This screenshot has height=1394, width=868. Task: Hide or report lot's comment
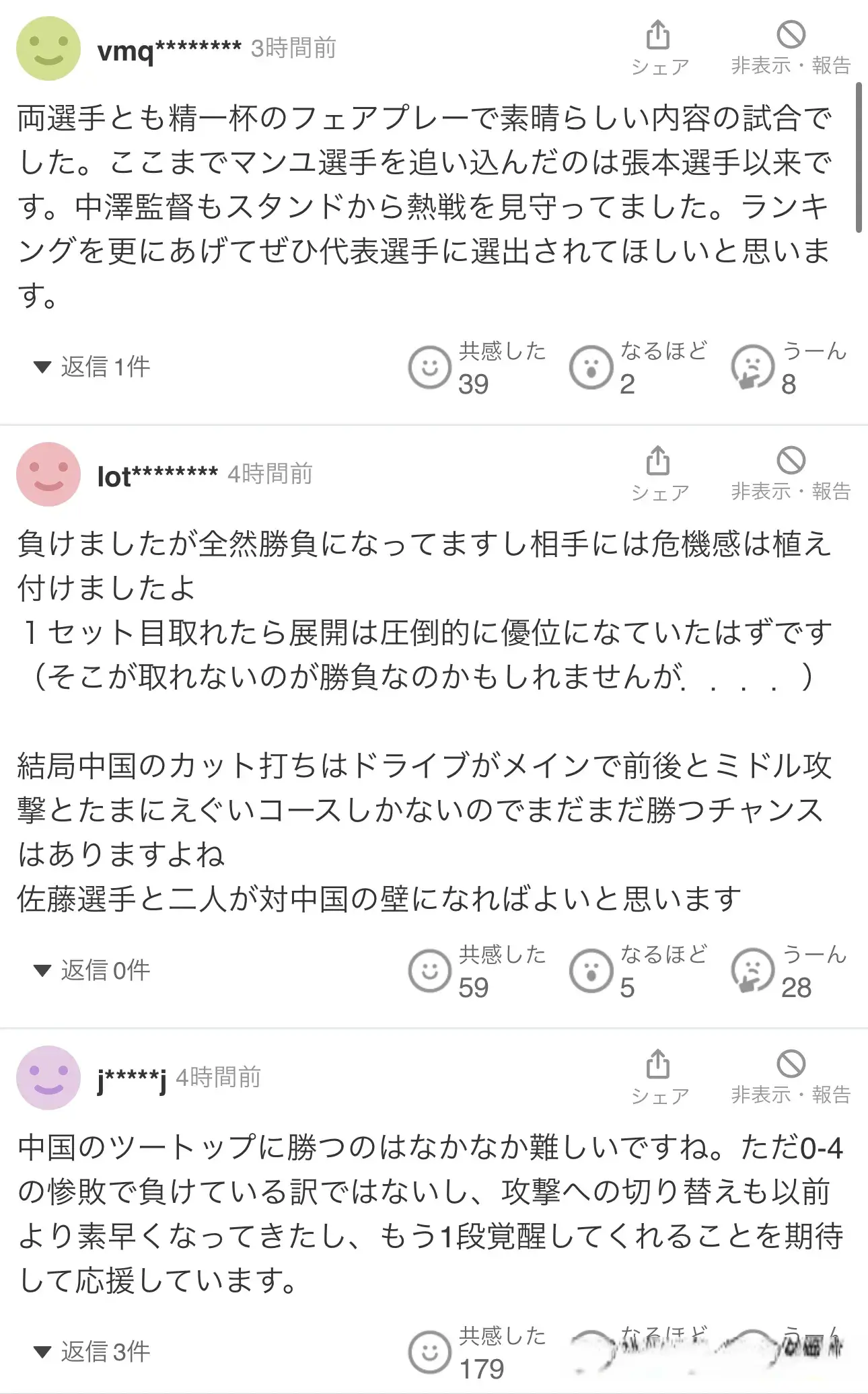click(791, 473)
